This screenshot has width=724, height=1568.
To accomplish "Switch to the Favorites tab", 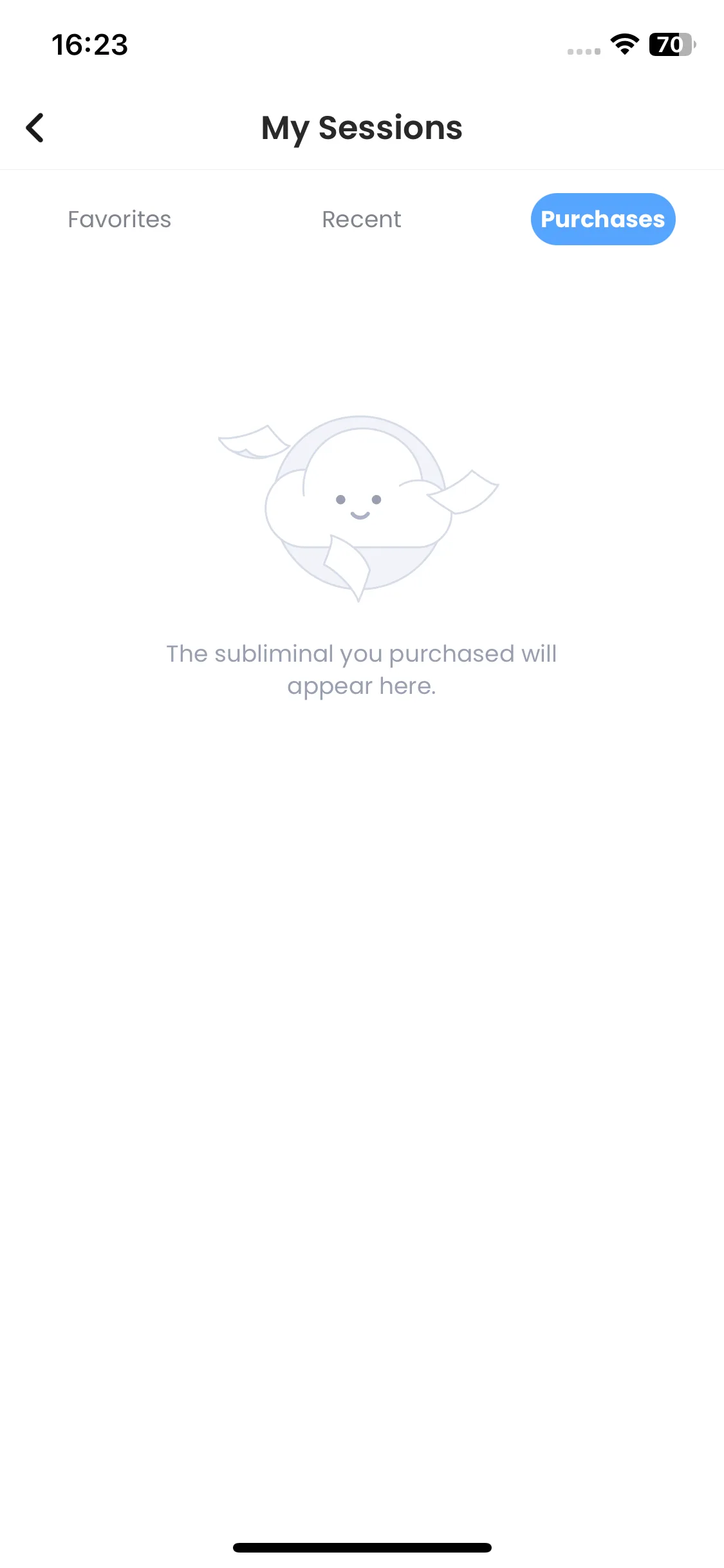I will (120, 219).
